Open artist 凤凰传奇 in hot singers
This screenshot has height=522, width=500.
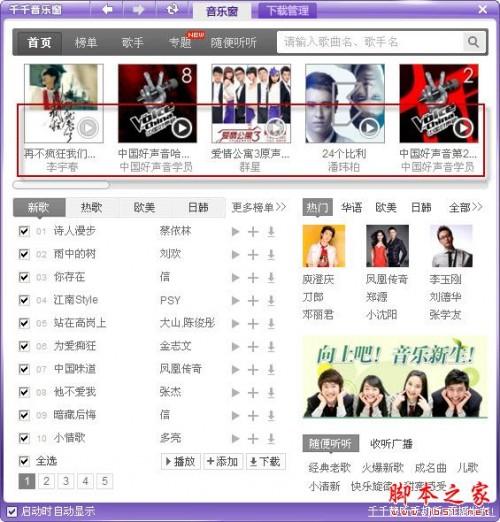point(387,279)
